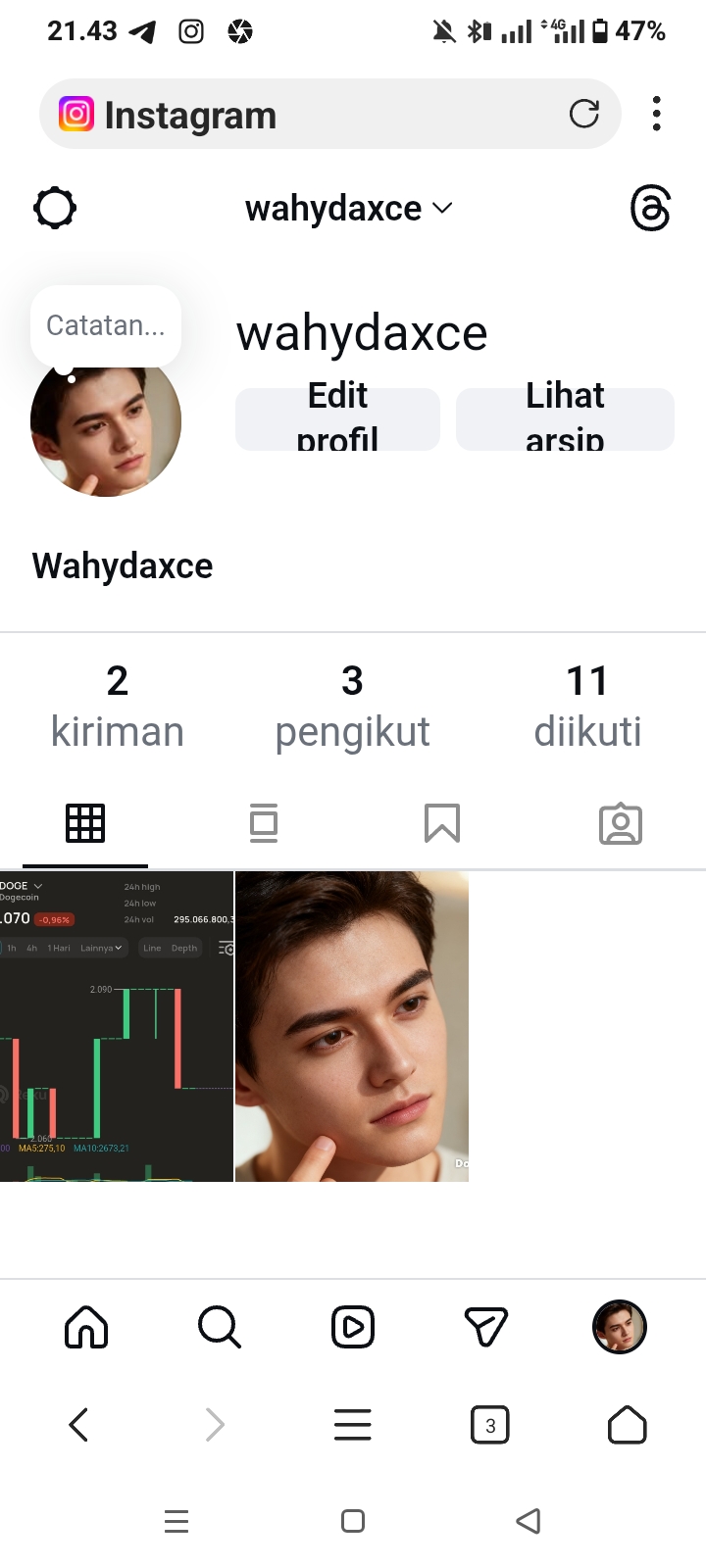Open the Reels tab
This screenshot has width=706, height=1568.
[x=353, y=1327]
